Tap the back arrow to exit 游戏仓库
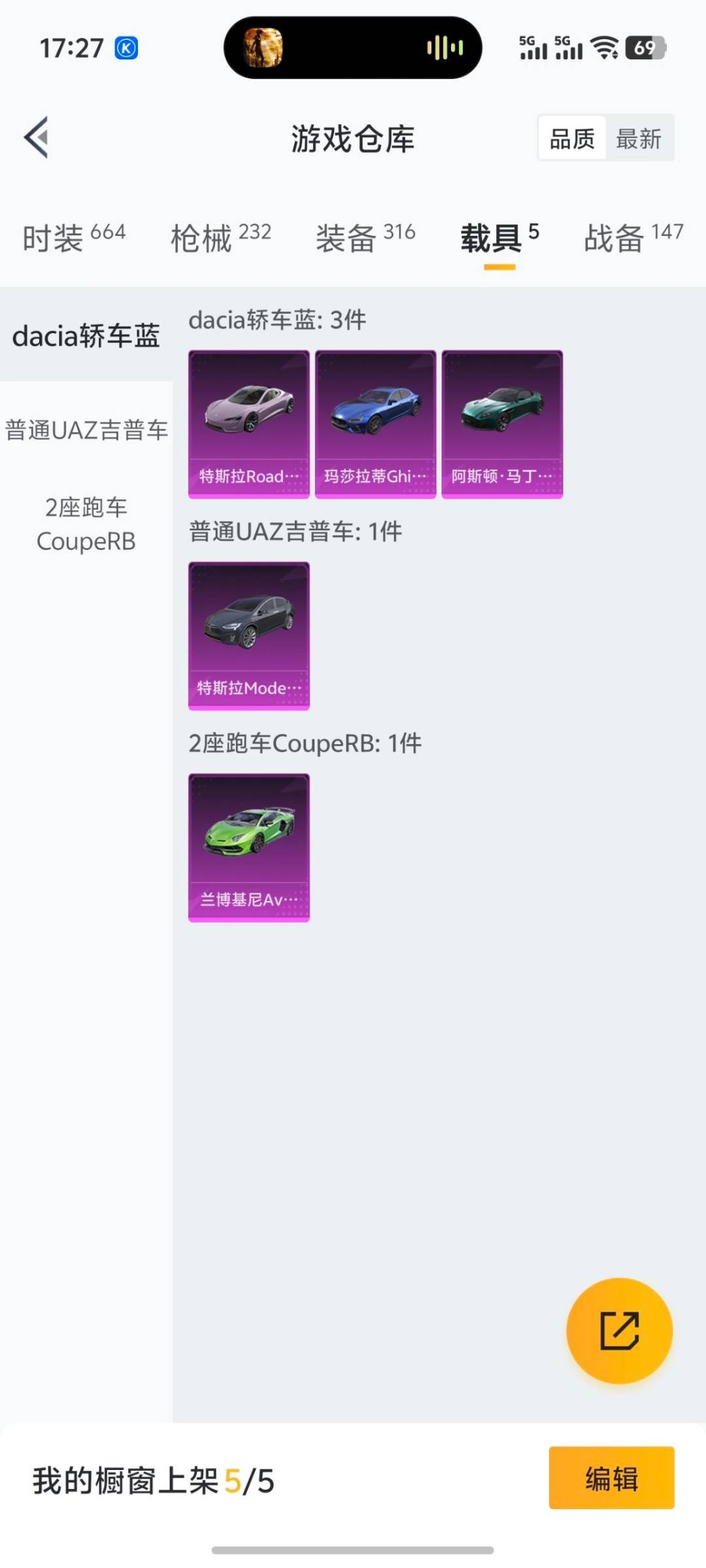Image resolution: width=706 pixels, height=1568 pixels. coord(37,137)
